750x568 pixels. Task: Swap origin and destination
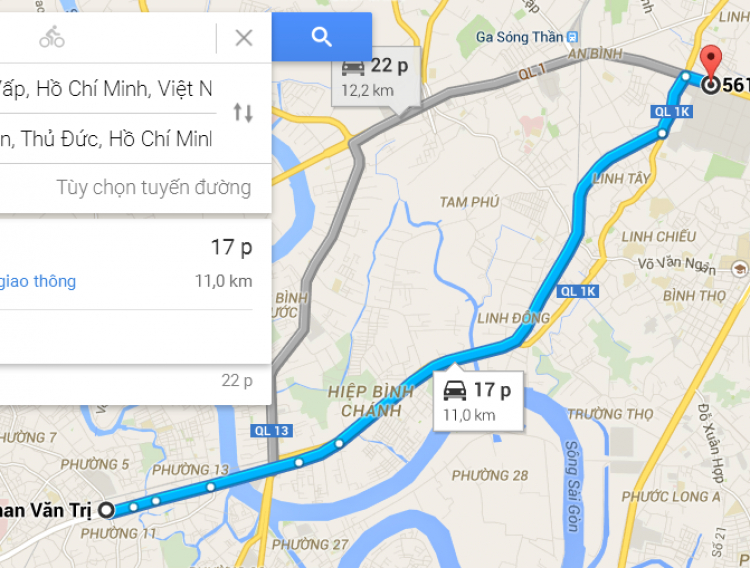point(243,112)
